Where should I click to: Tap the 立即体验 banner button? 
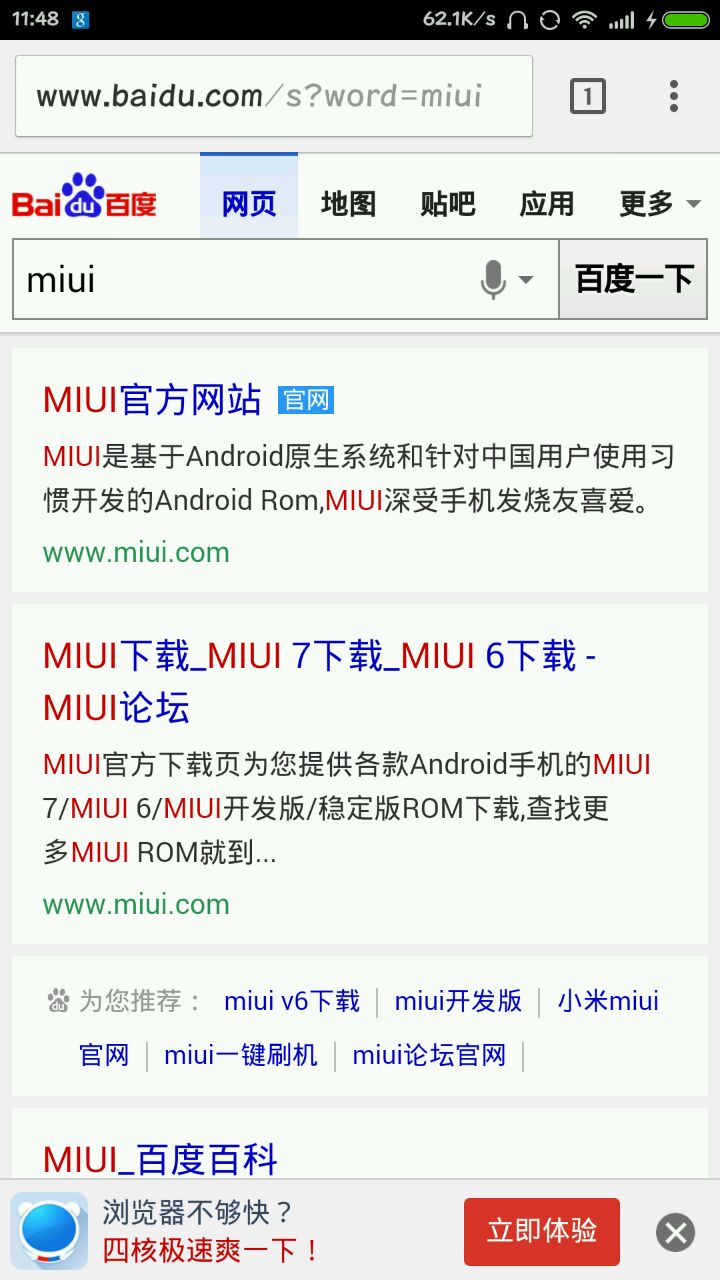[x=541, y=1231]
